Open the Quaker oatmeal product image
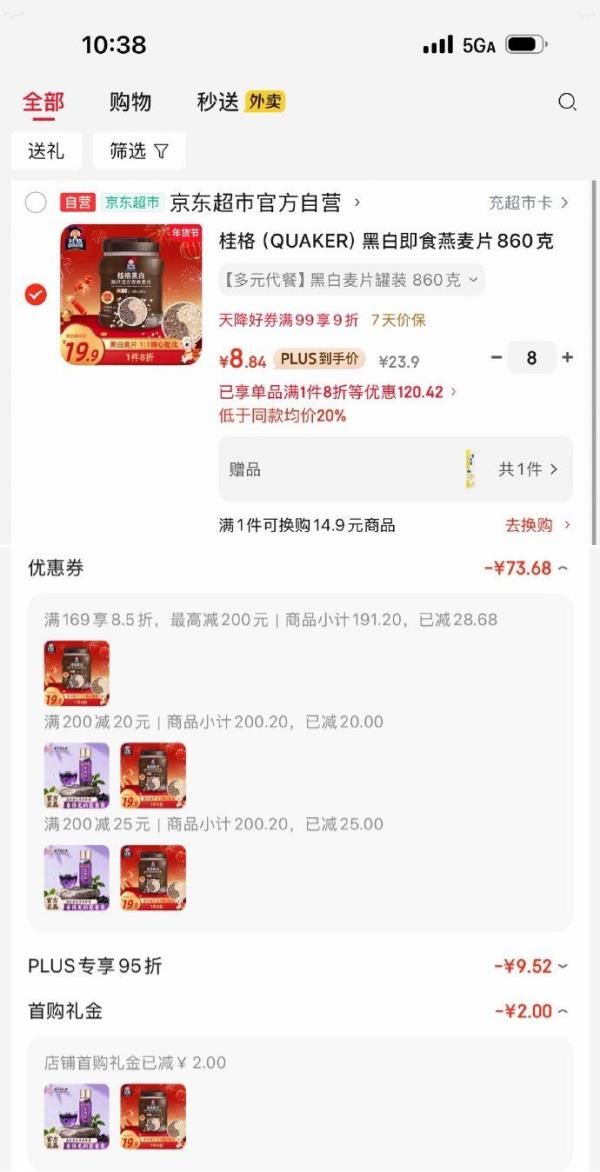Screen dimensions: 600x1172 (131, 295)
